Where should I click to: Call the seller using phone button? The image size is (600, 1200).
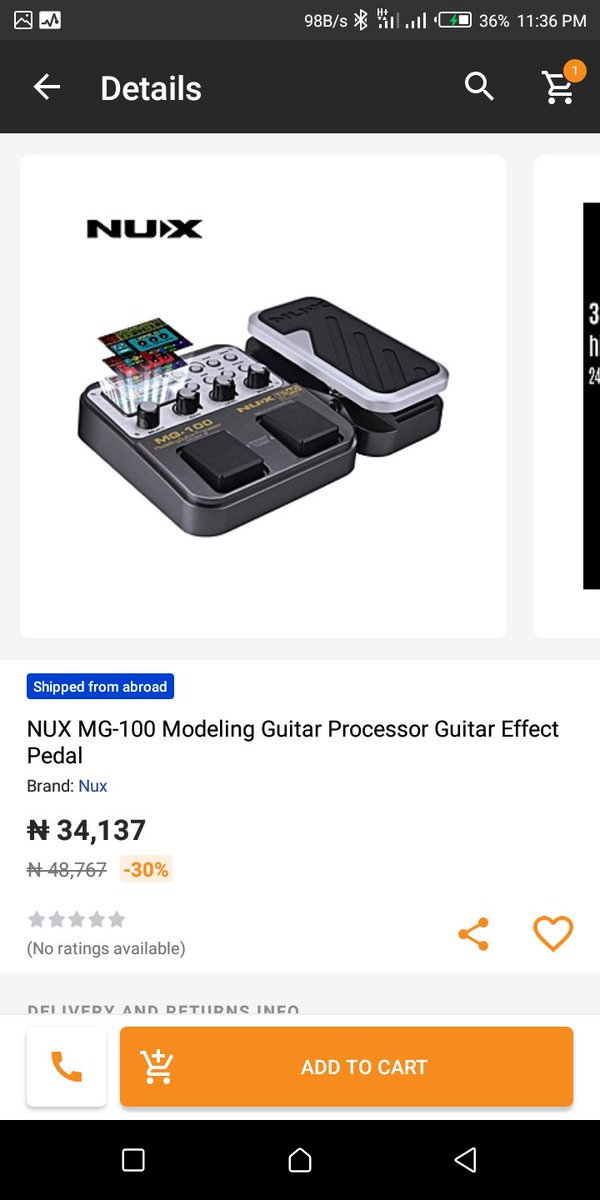pos(67,1067)
